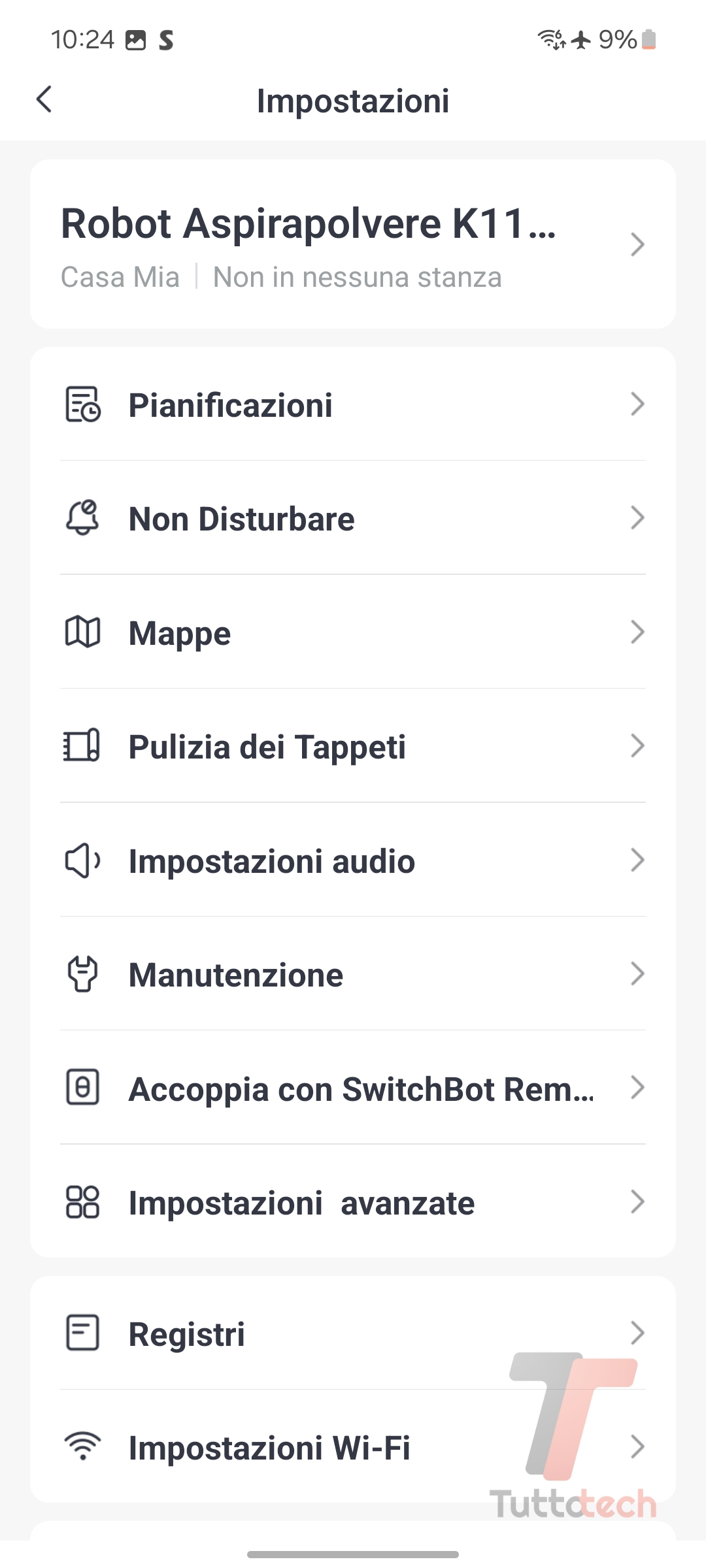Open Impostazioni Wi-Fi
This screenshot has width=706, height=1568.
[353, 1447]
